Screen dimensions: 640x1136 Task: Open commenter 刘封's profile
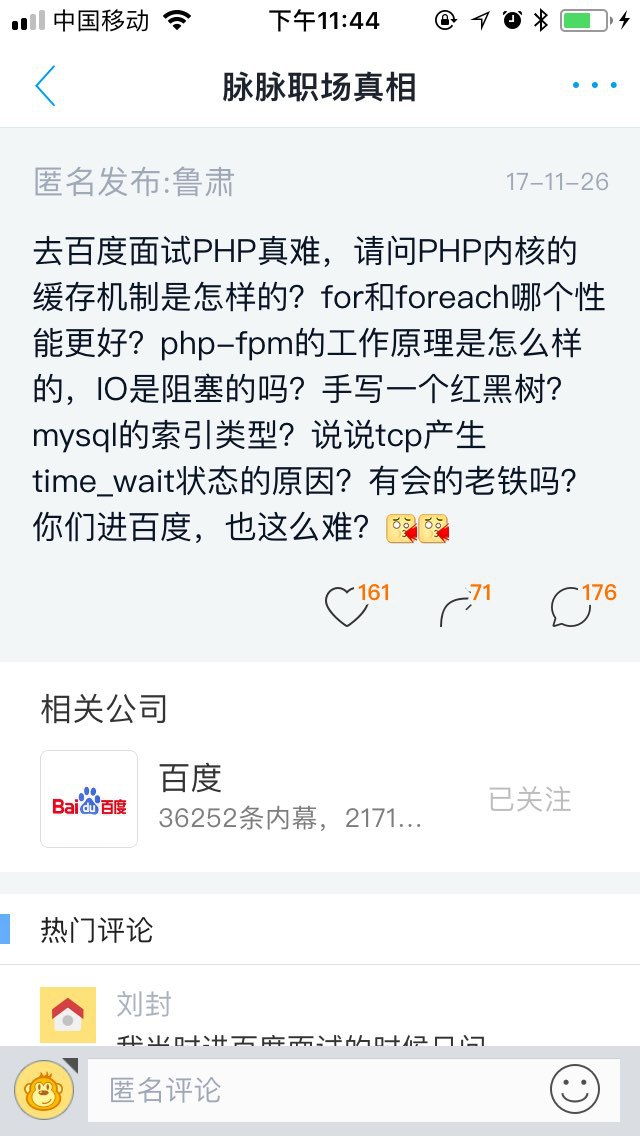pyautogui.click(x=68, y=1014)
